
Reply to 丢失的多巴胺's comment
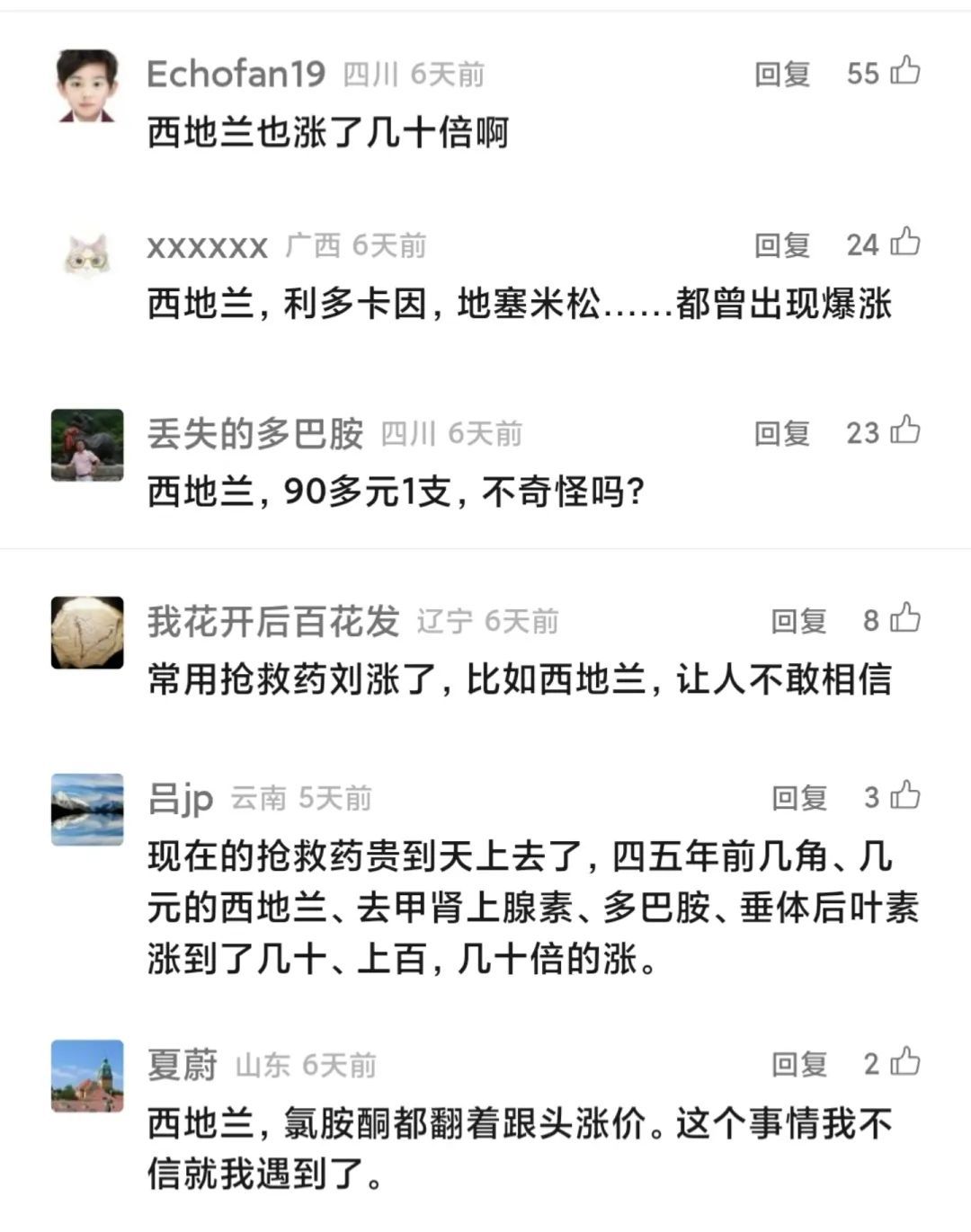[x=781, y=434]
